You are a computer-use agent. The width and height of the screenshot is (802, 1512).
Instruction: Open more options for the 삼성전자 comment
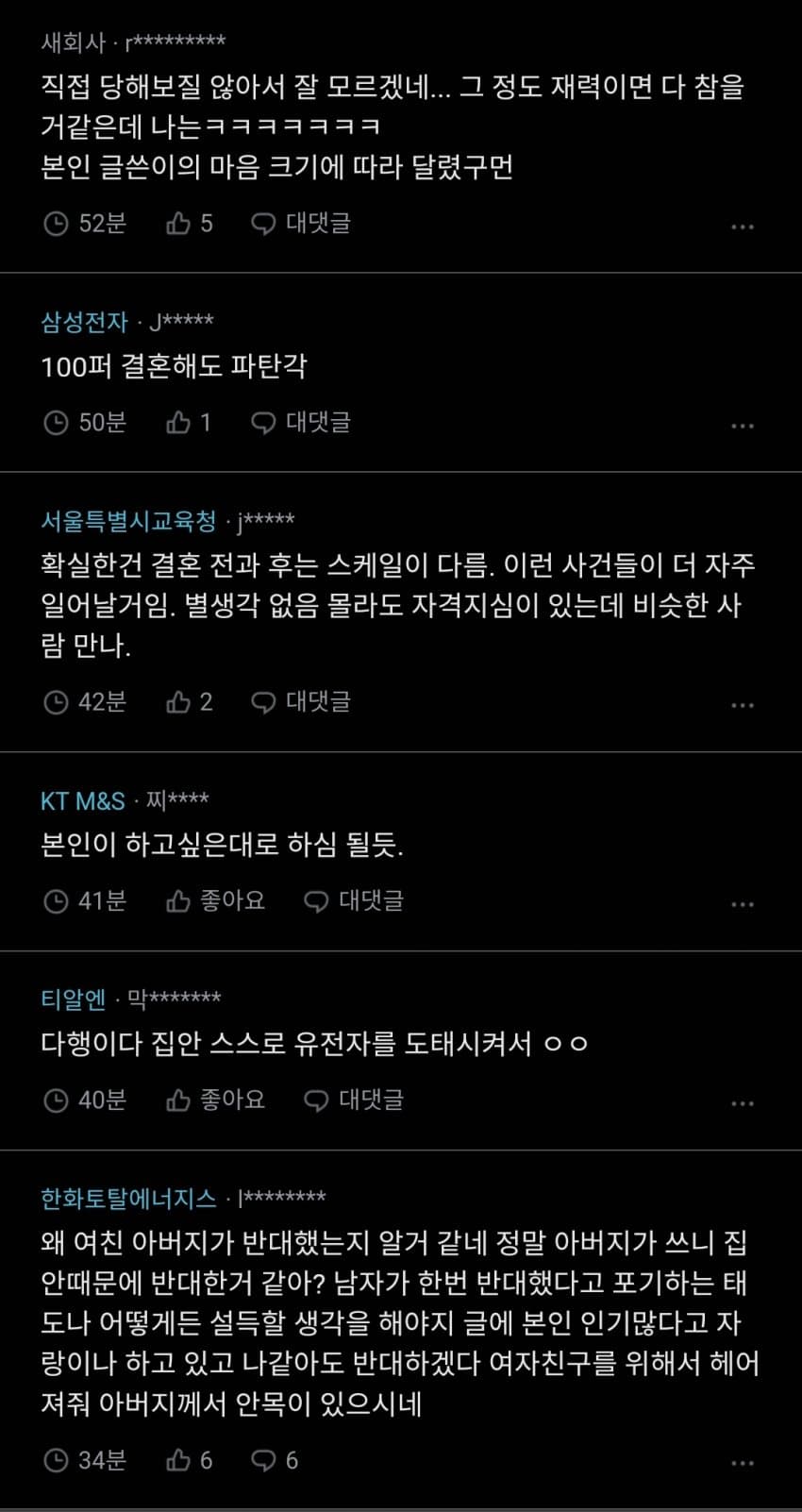(743, 426)
